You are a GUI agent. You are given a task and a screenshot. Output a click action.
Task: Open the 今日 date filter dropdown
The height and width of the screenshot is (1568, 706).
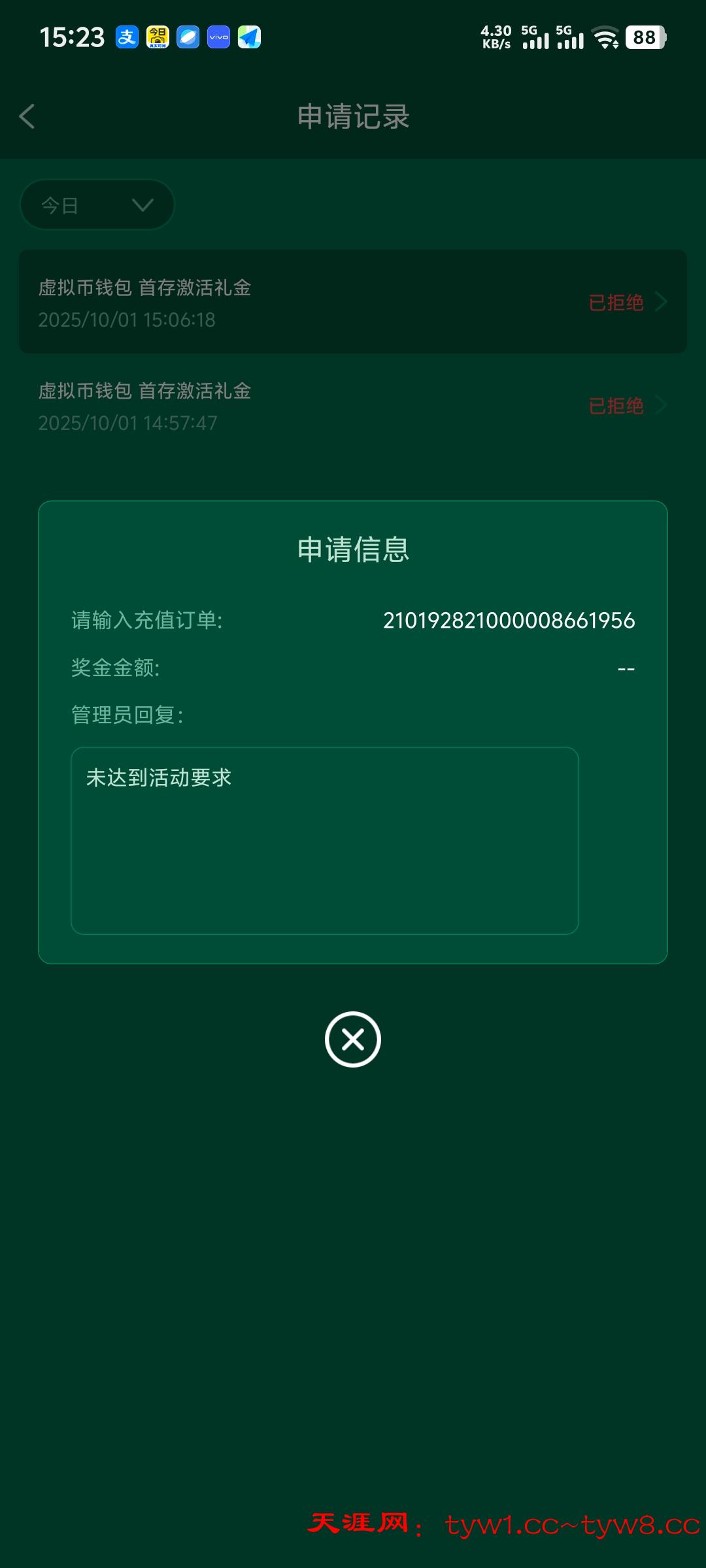[97, 204]
